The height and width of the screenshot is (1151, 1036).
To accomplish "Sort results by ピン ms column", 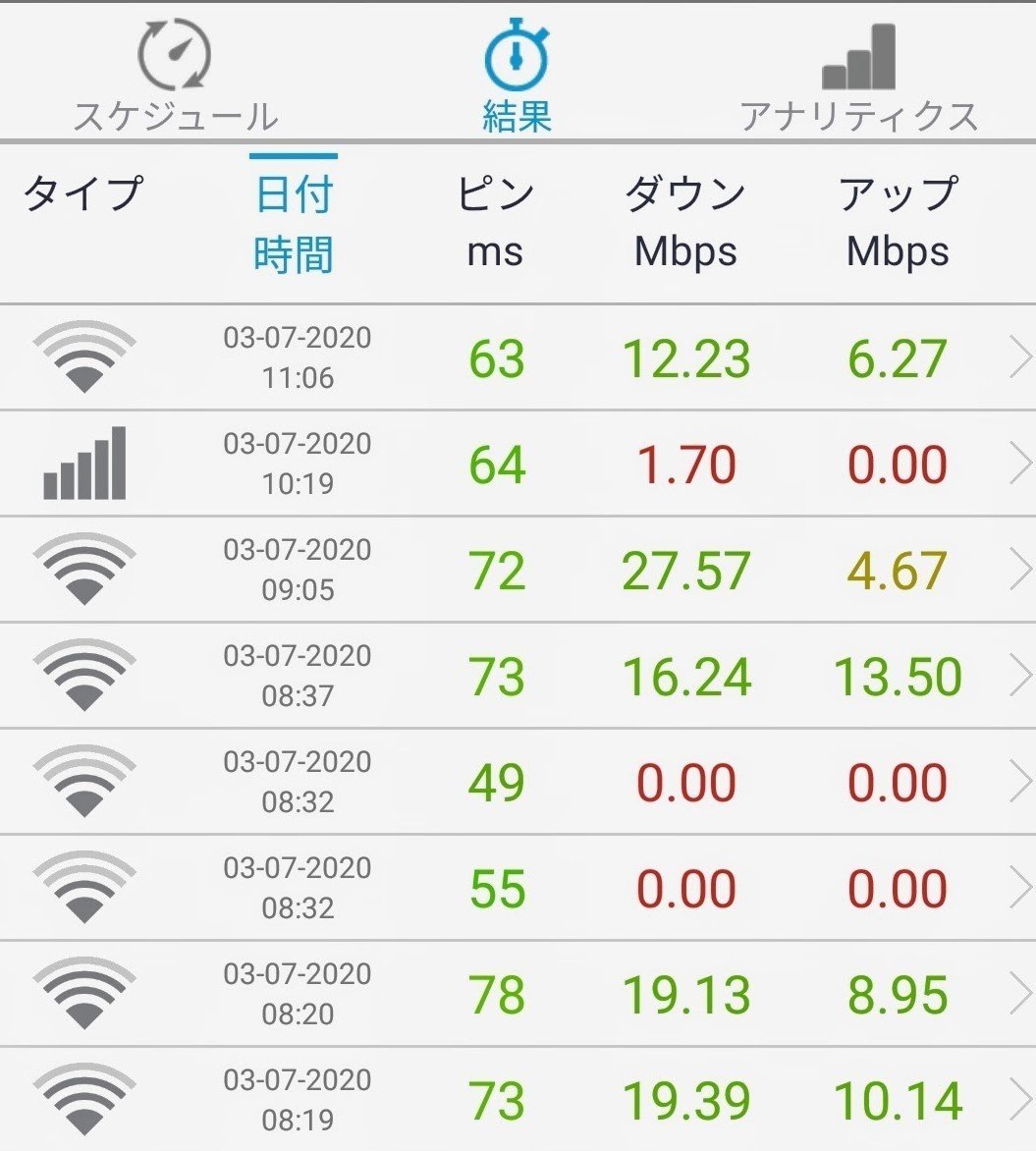I will (496, 223).
